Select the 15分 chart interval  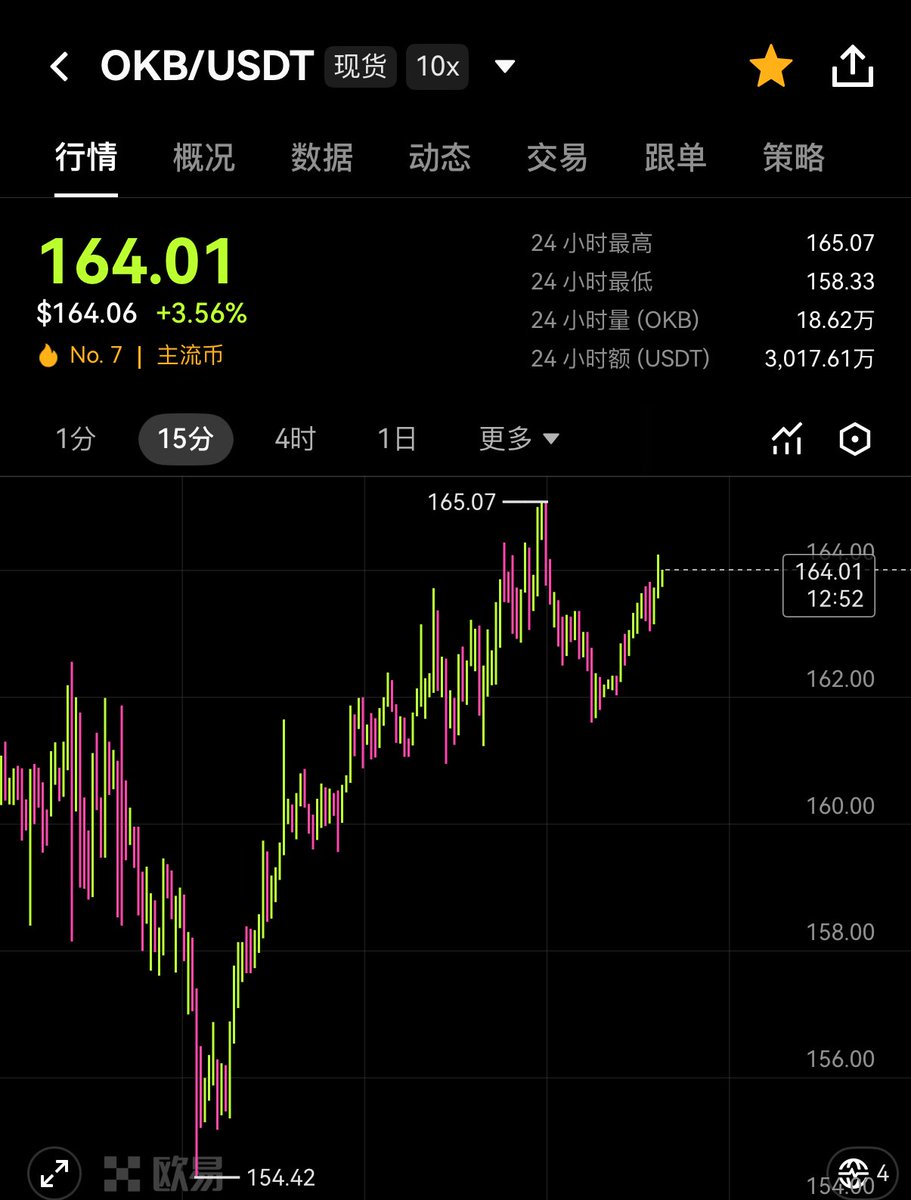tap(185, 439)
